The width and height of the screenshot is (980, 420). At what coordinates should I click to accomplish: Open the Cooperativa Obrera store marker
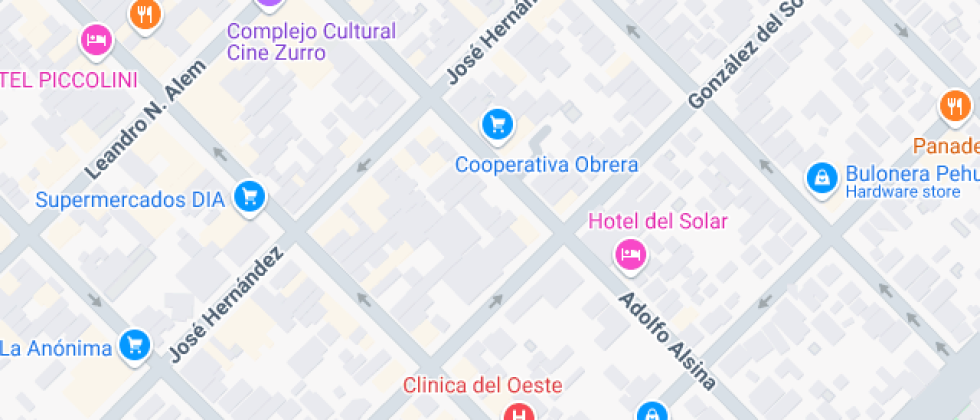497,124
